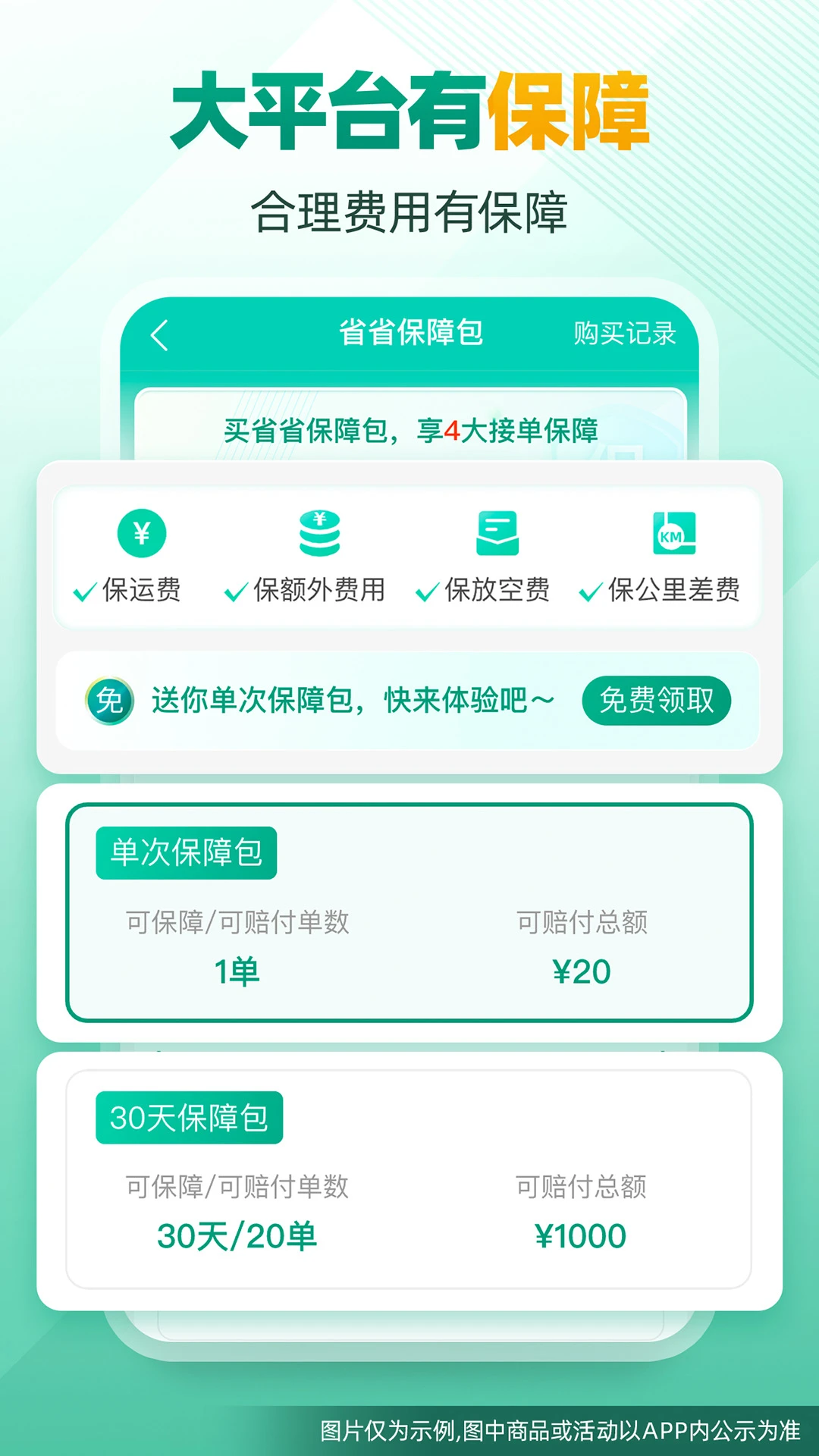Expand the 30天保障包 package details
The width and height of the screenshot is (819, 1456).
409,1175
